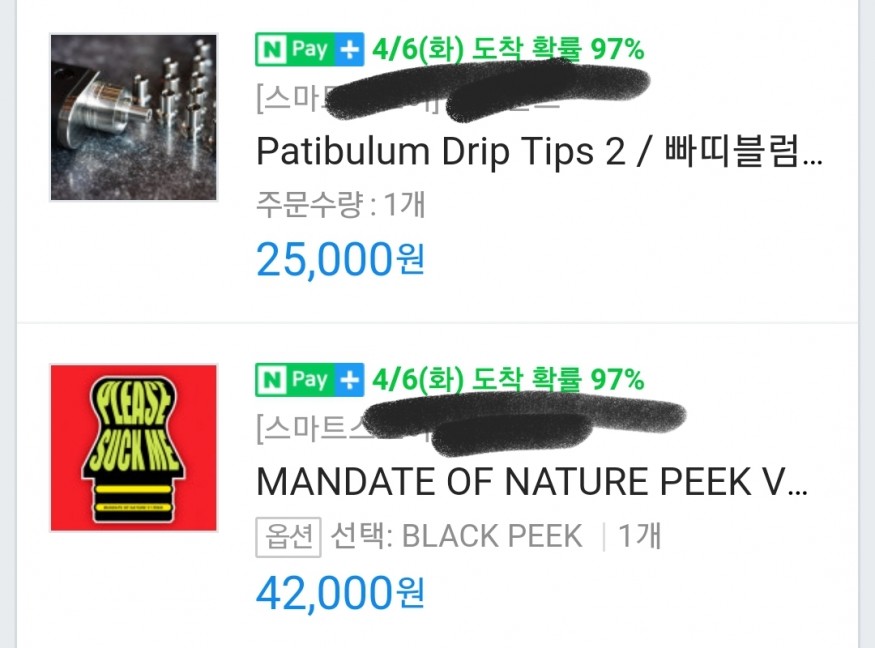Open the MANDATE OF NATURE PEEK order item

coord(530,483)
